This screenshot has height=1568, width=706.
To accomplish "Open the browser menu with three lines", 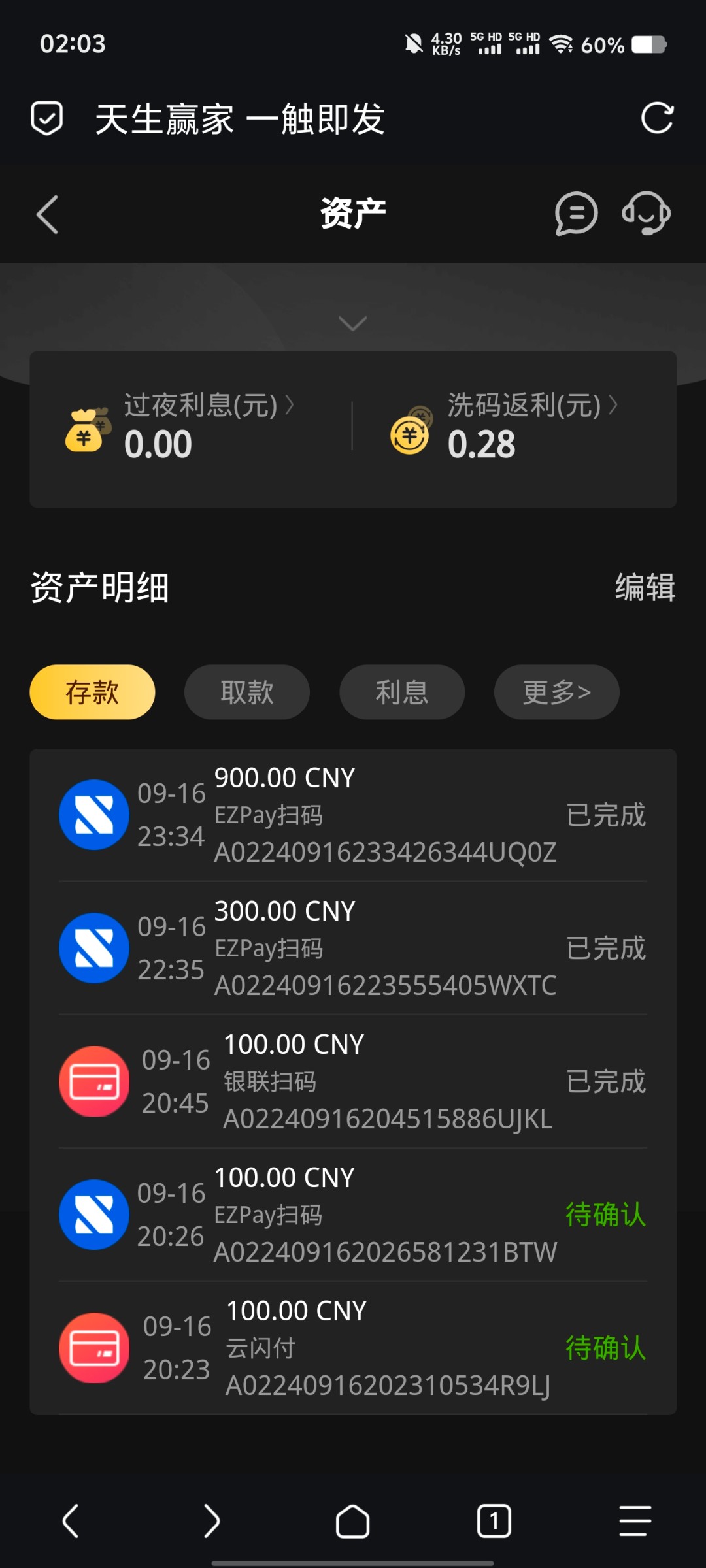I will [x=635, y=1521].
